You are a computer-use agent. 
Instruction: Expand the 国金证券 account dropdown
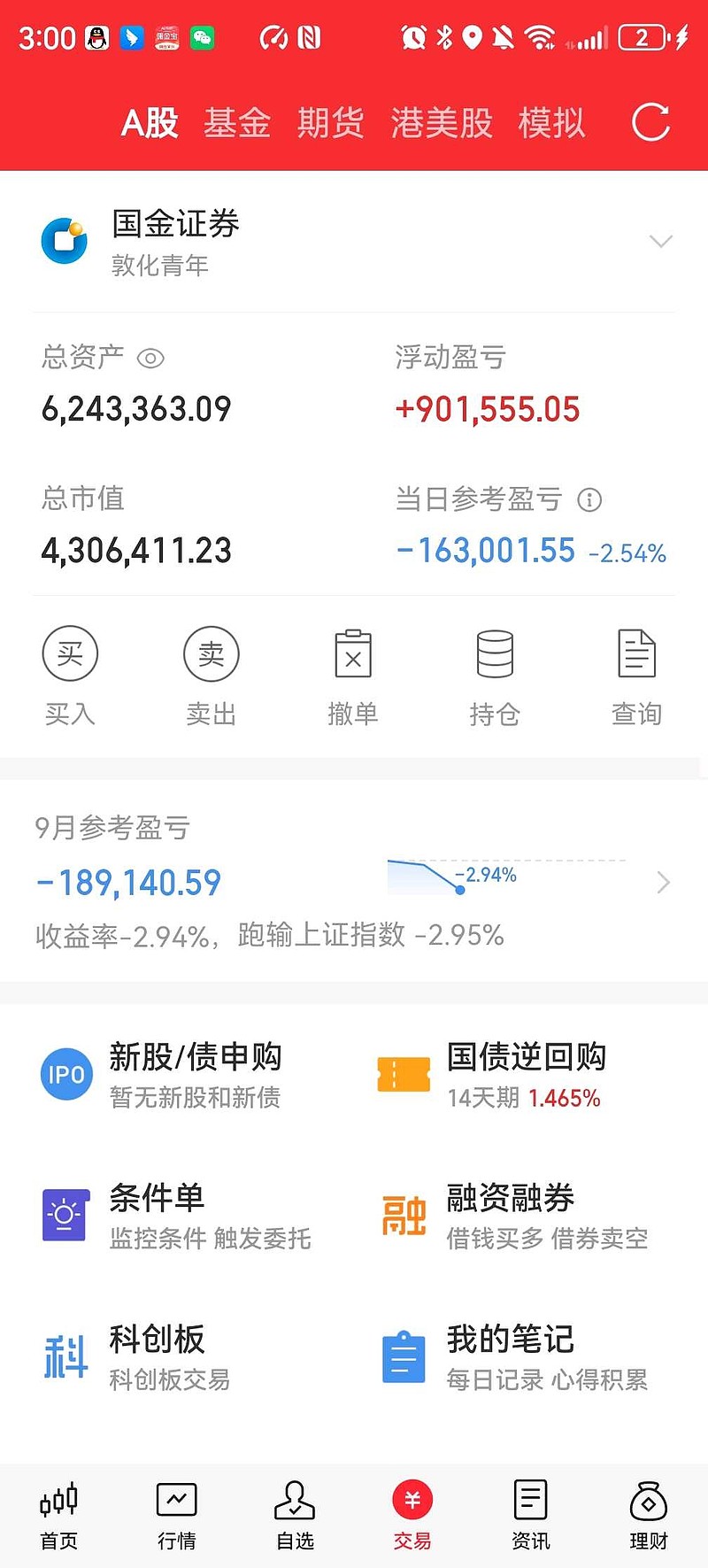coord(661,241)
